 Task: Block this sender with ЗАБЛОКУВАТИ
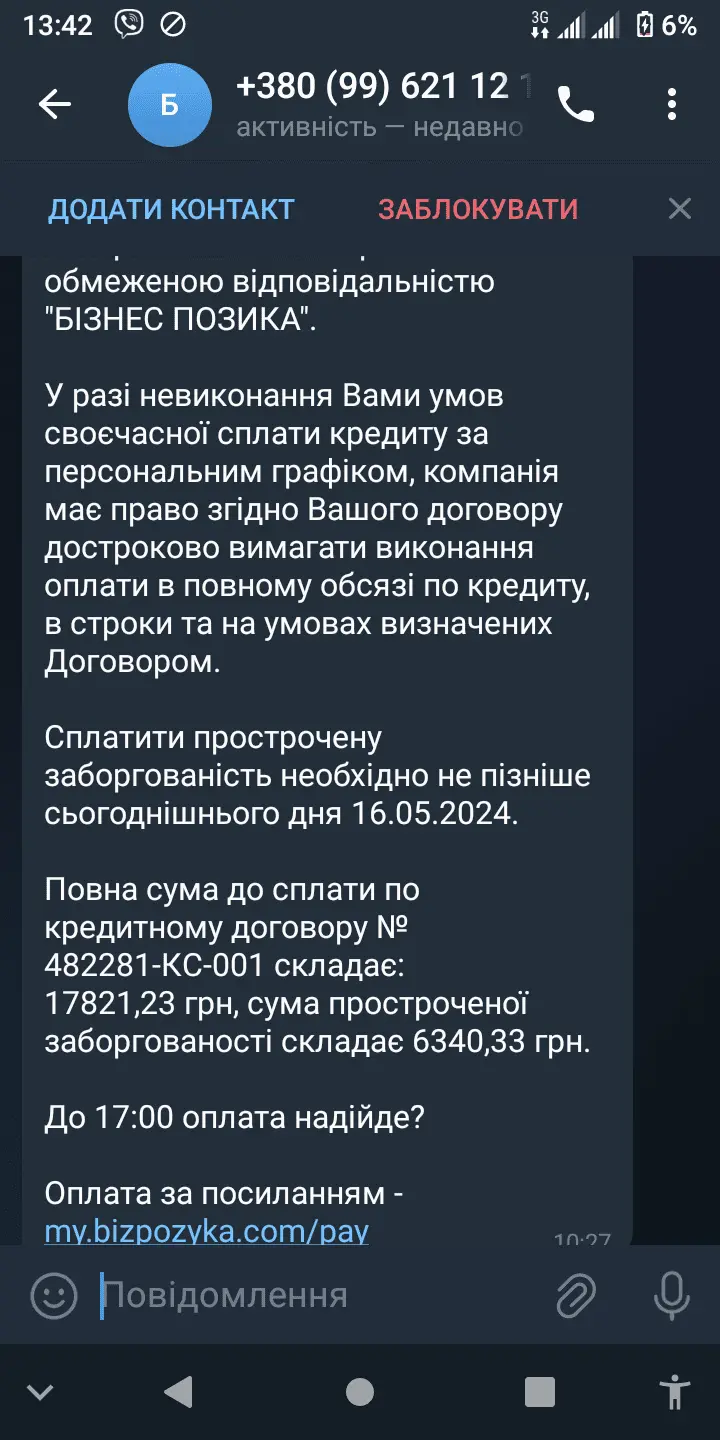[x=478, y=209]
